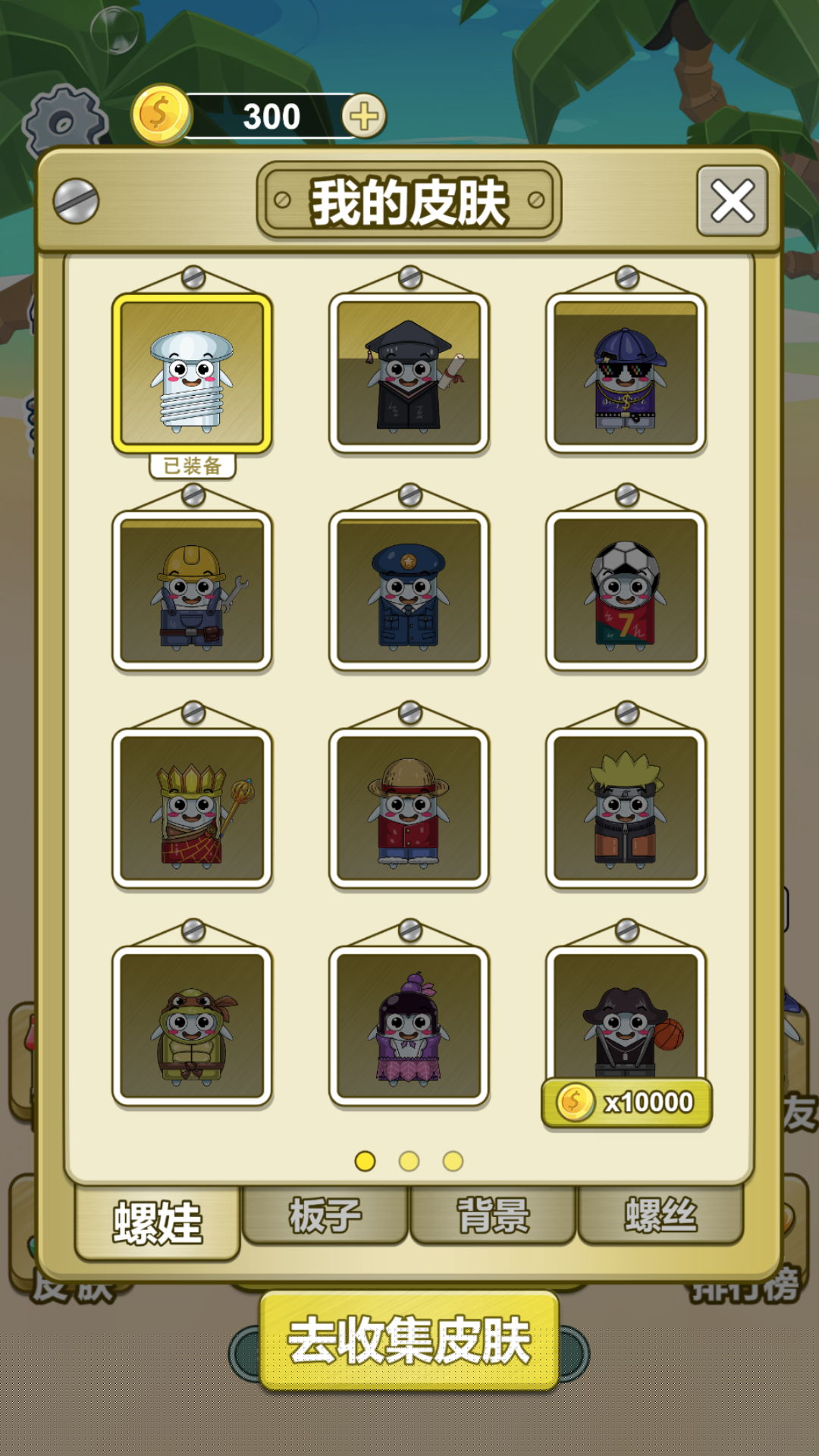Close the 我的皮肤 dialog
This screenshot has width=819, height=1456.
[x=732, y=202]
